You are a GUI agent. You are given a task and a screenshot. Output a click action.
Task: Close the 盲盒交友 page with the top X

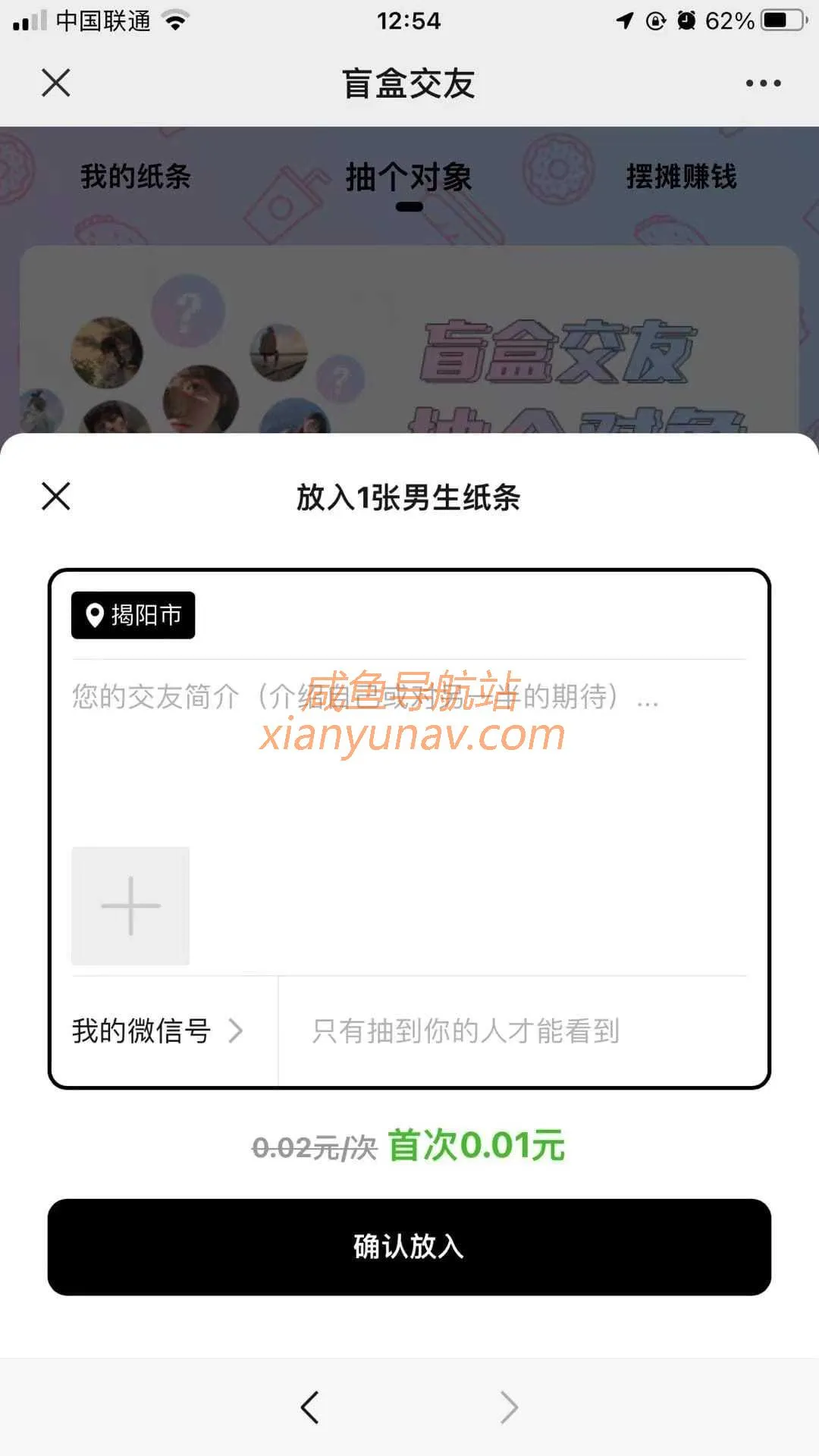tap(55, 83)
